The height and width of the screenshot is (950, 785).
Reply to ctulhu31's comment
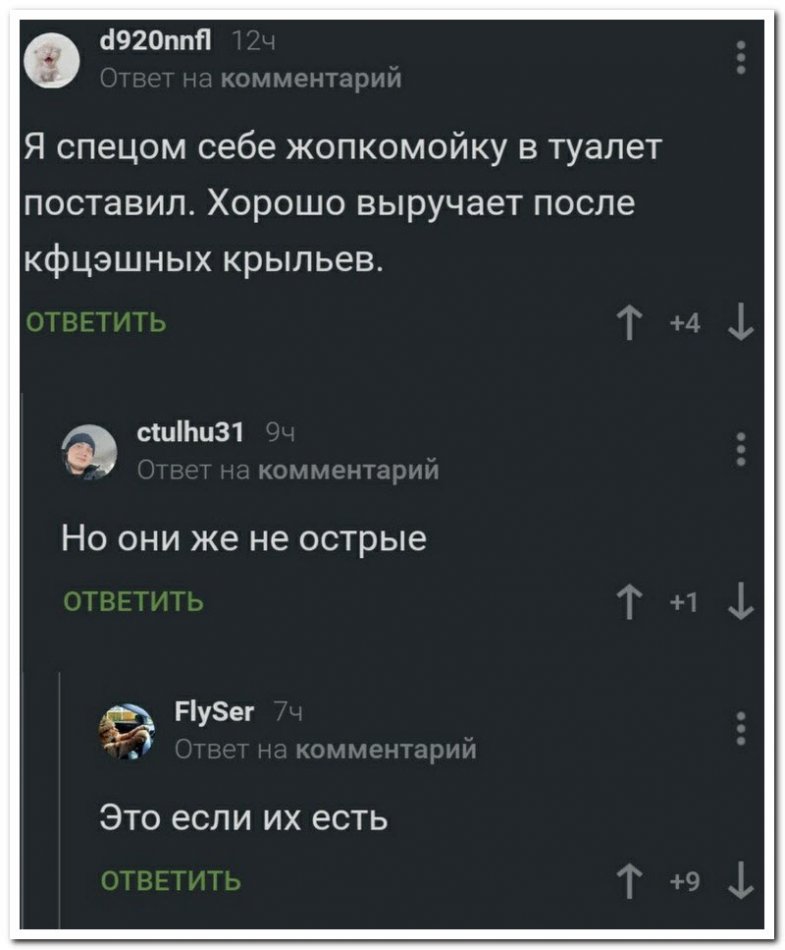[134, 602]
